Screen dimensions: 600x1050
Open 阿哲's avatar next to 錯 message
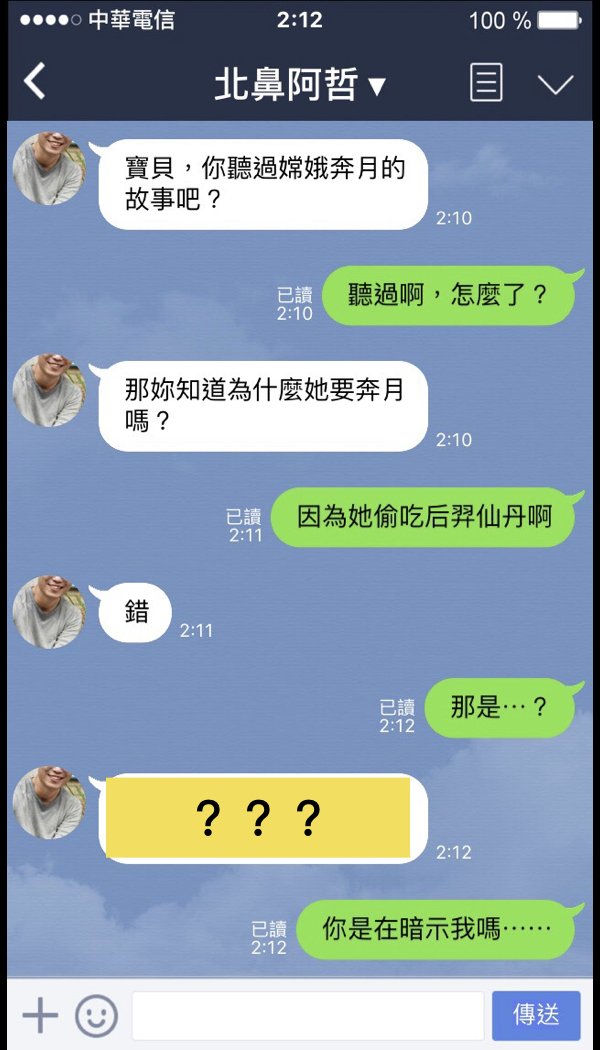point(48,611)
